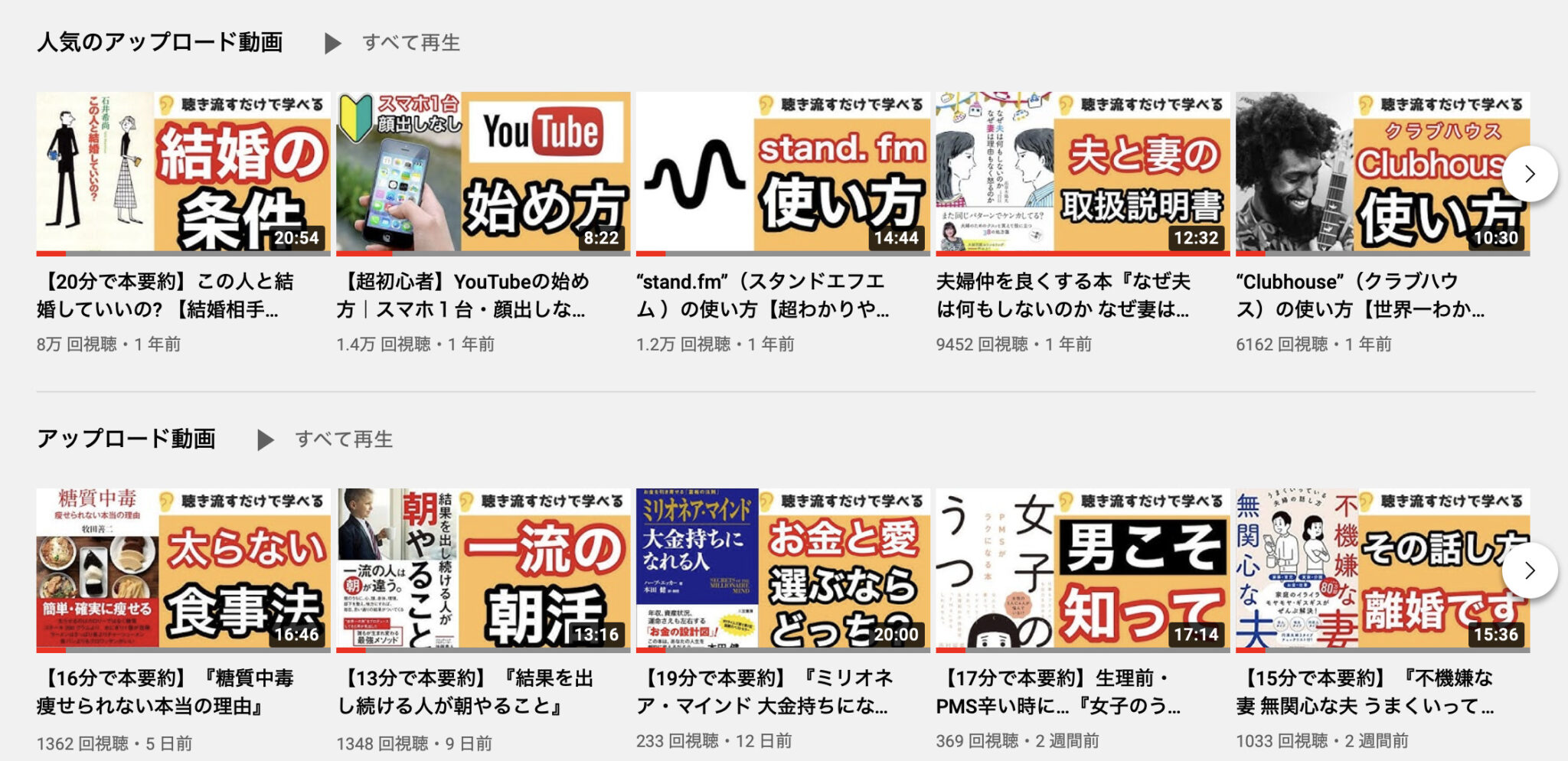Open the 結婚の条件 video thumbnail
The image size is (1568, 761).
tap(183, 173)
